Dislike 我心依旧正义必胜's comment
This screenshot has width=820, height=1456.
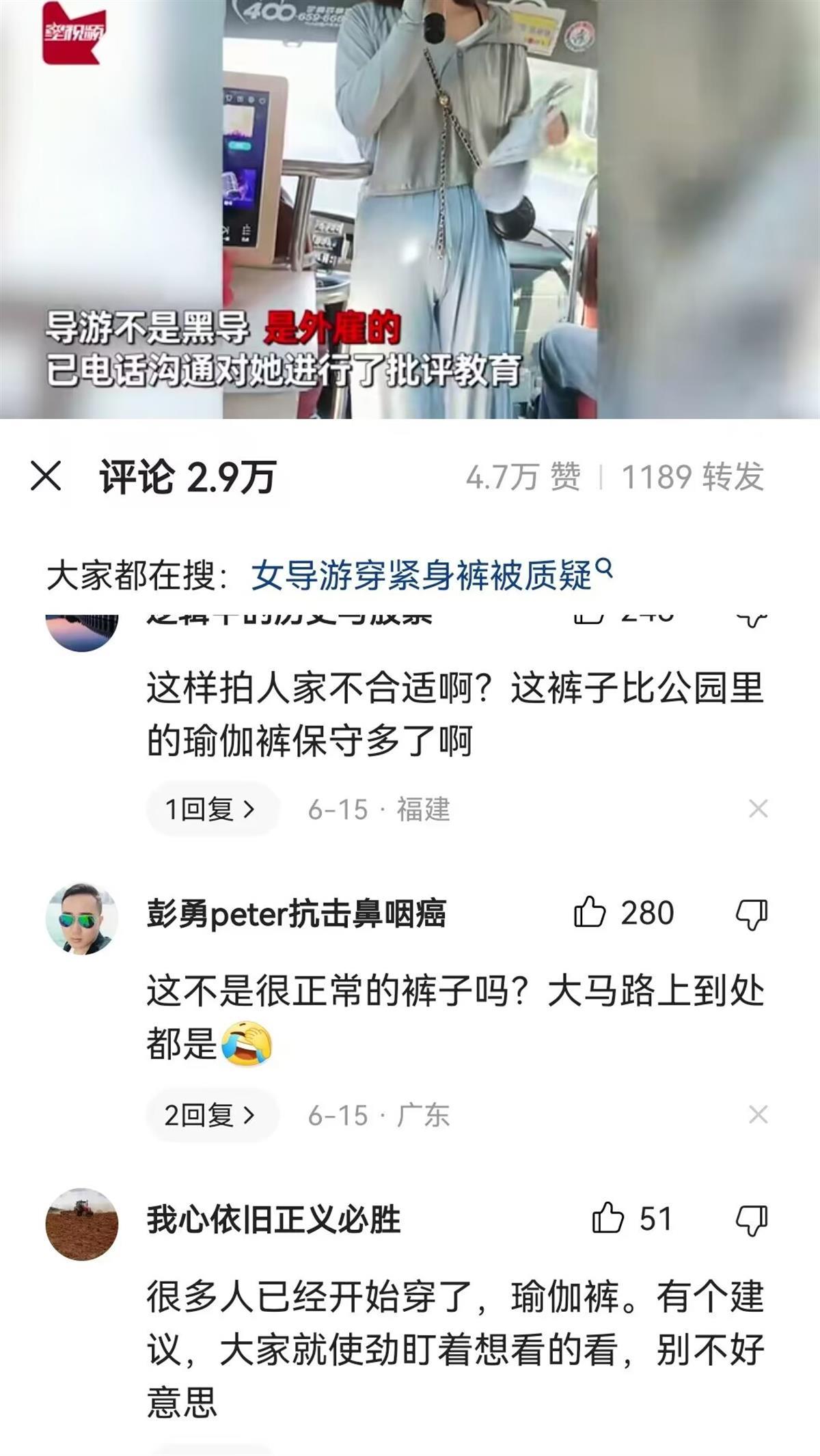[x=752, y=1220]
